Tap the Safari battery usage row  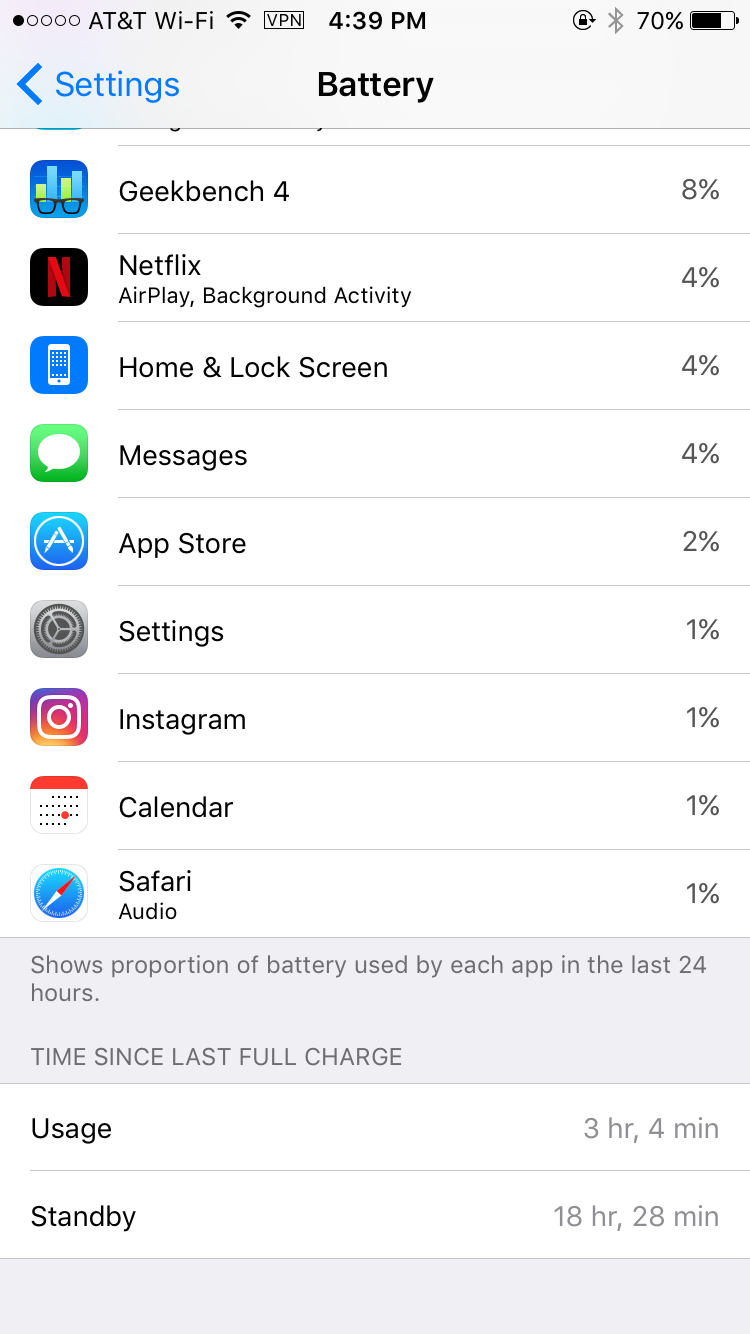(x=375, y=894)
